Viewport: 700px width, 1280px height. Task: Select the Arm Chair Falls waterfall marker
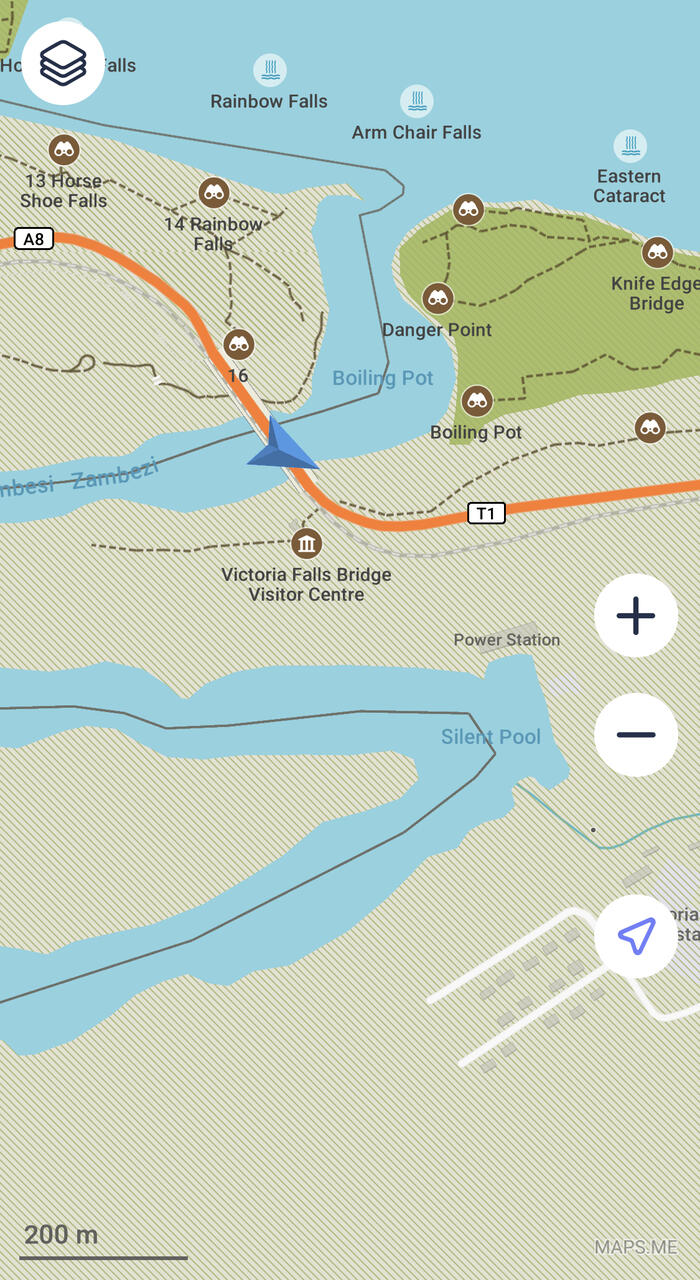click(417, 101)
